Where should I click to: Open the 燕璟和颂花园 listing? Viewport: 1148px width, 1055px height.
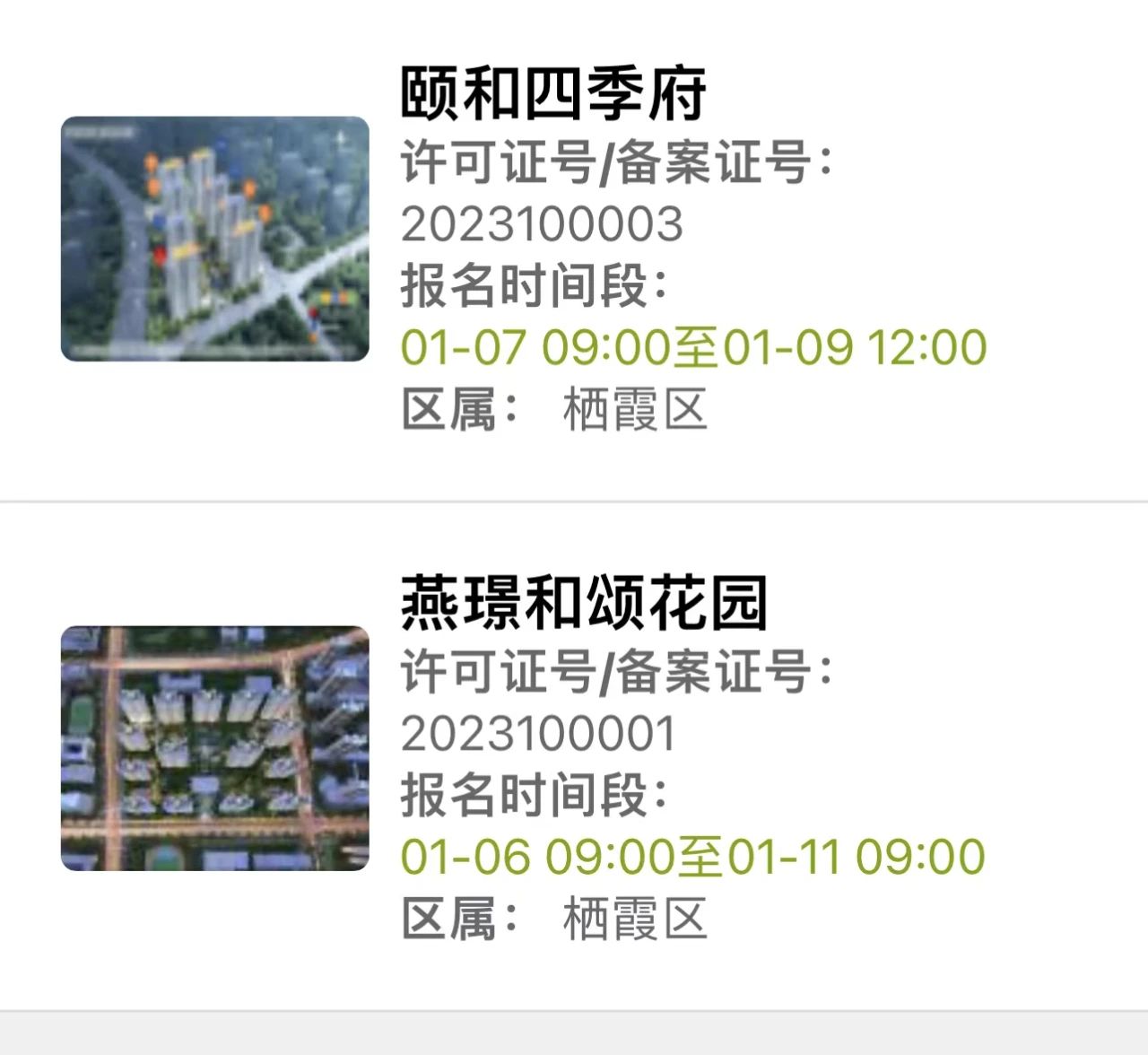(583, 604)
